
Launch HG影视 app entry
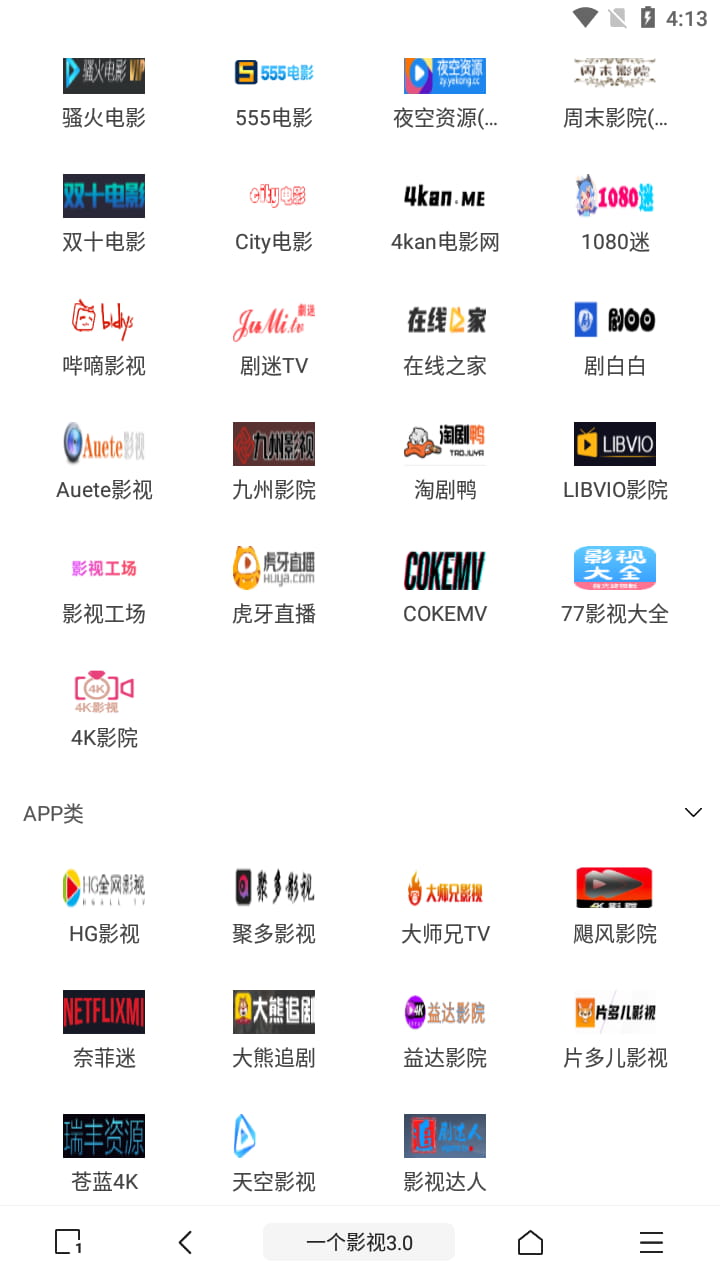[104, 905]
